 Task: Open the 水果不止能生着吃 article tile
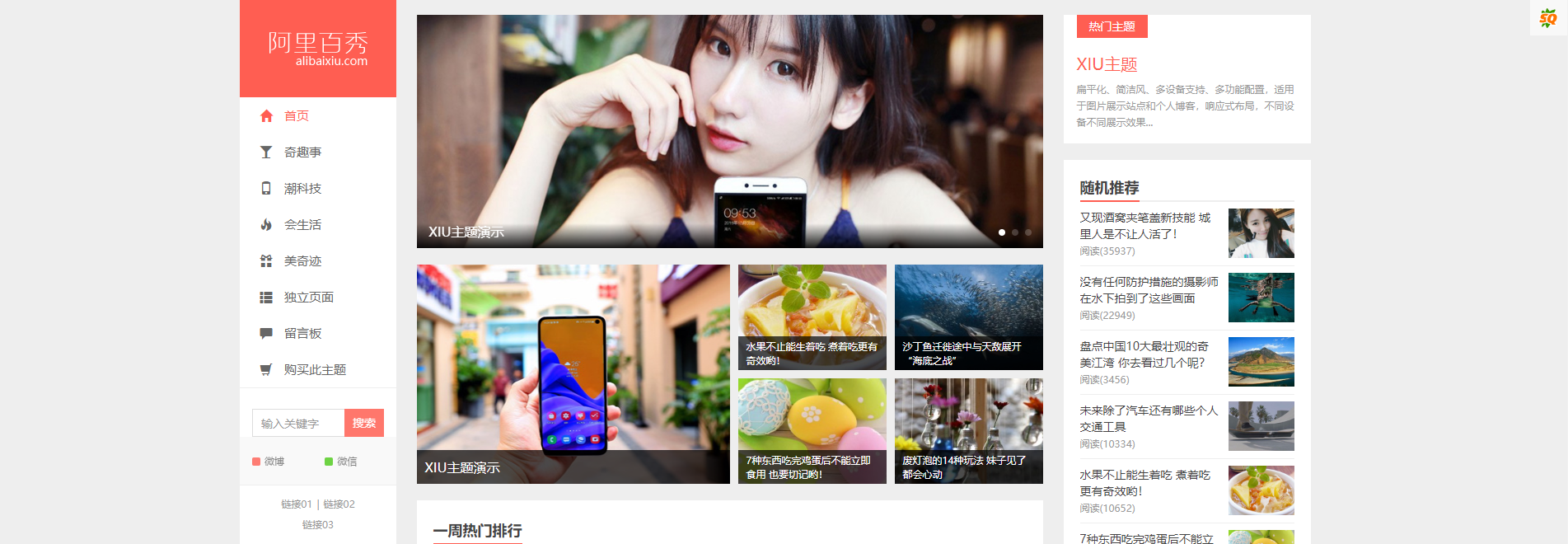point(812,317)
